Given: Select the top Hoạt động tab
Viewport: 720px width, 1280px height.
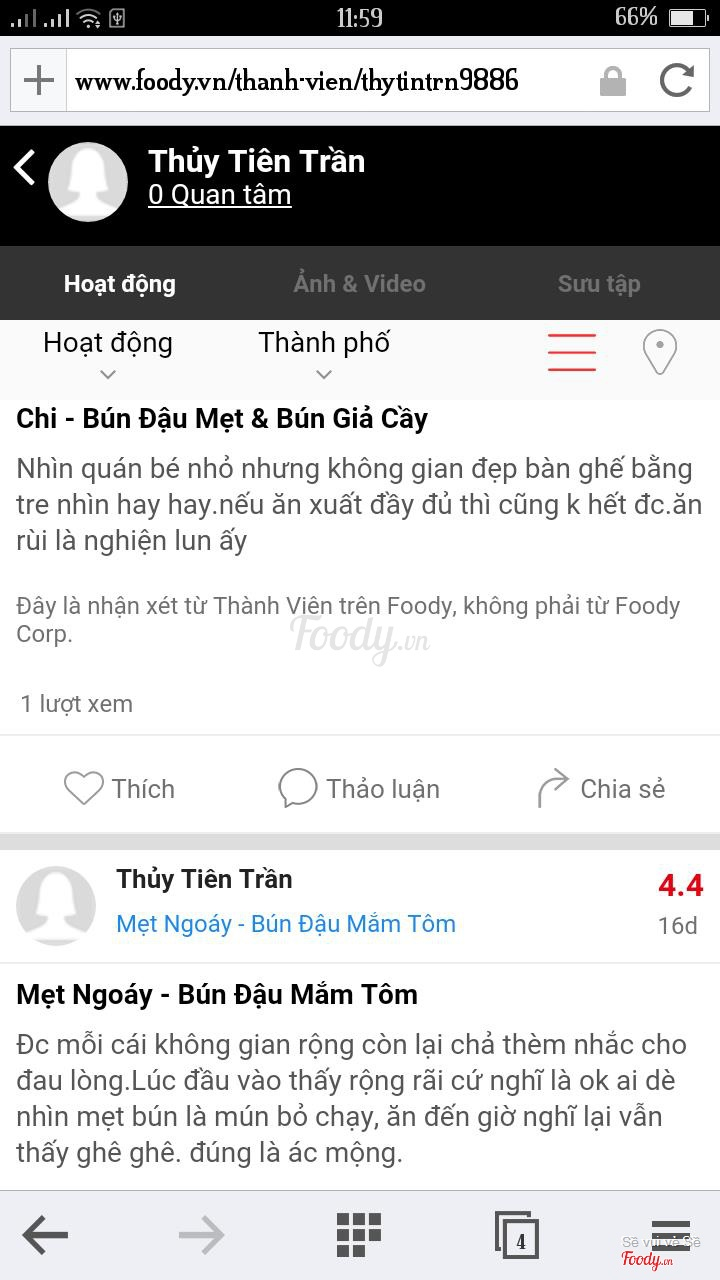Looking at the screenshot, I should pos(119,284).
